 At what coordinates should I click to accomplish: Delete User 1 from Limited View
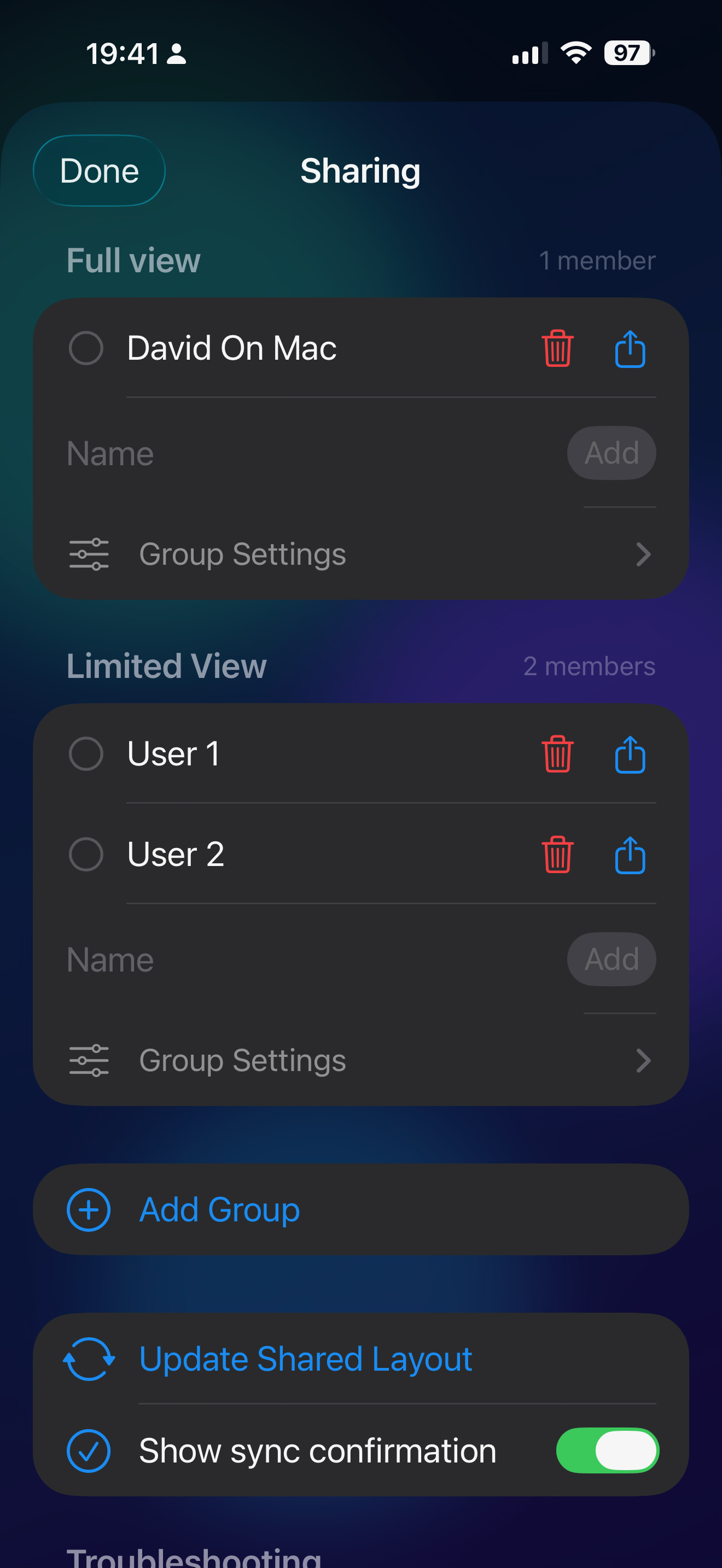pyautogui.click(x=557, y=753)
